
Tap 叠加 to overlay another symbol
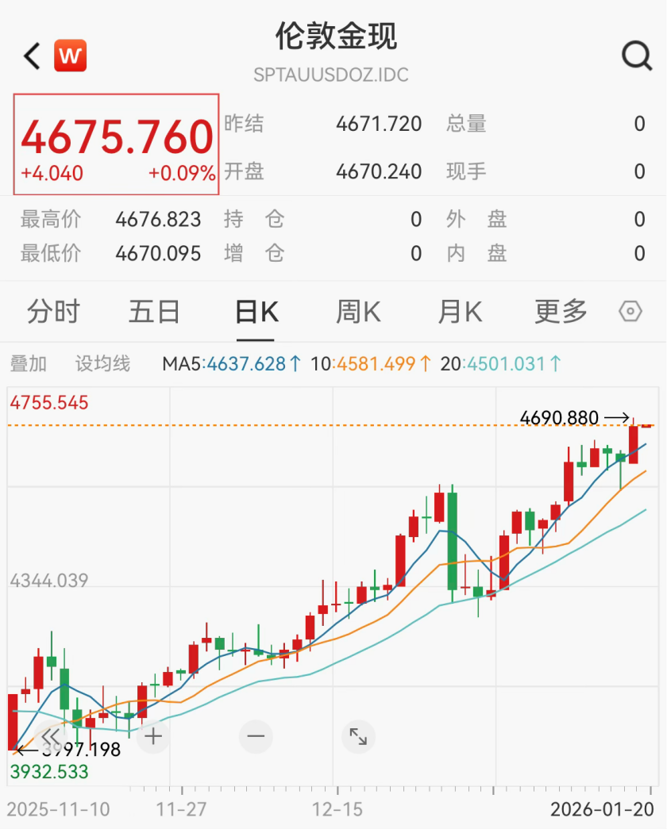coord(28,364)
